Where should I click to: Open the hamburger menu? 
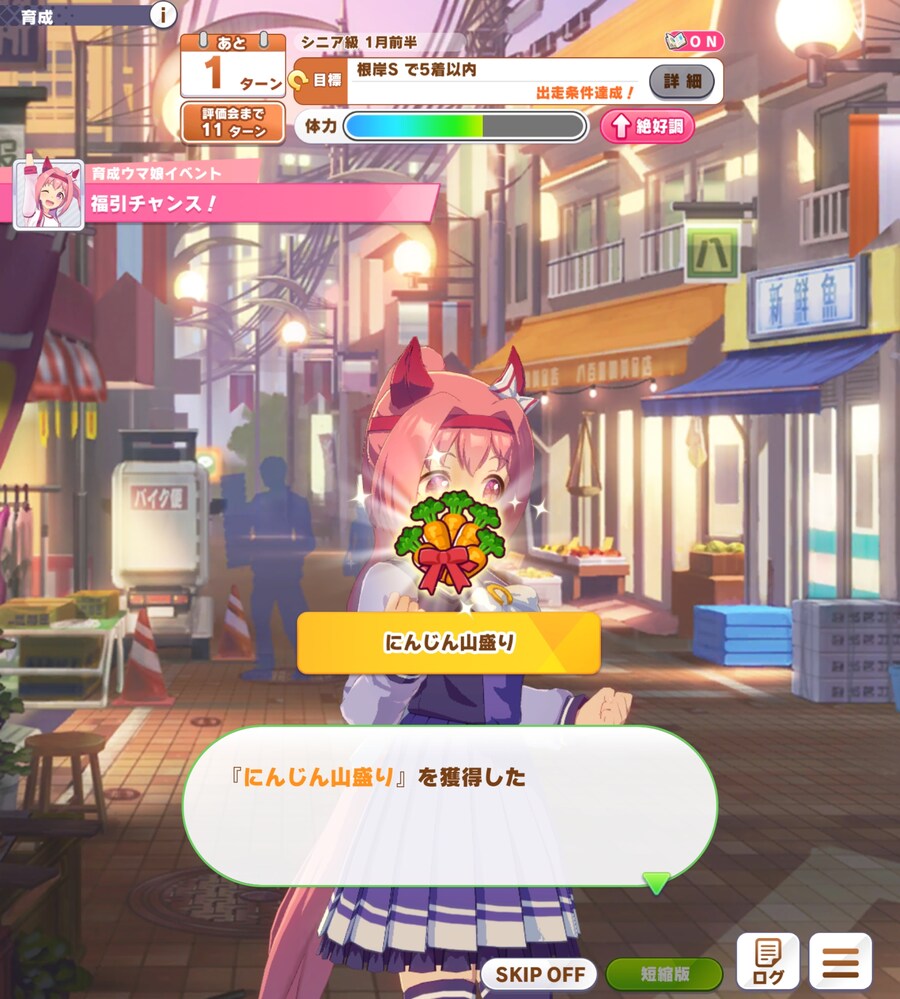840,962
